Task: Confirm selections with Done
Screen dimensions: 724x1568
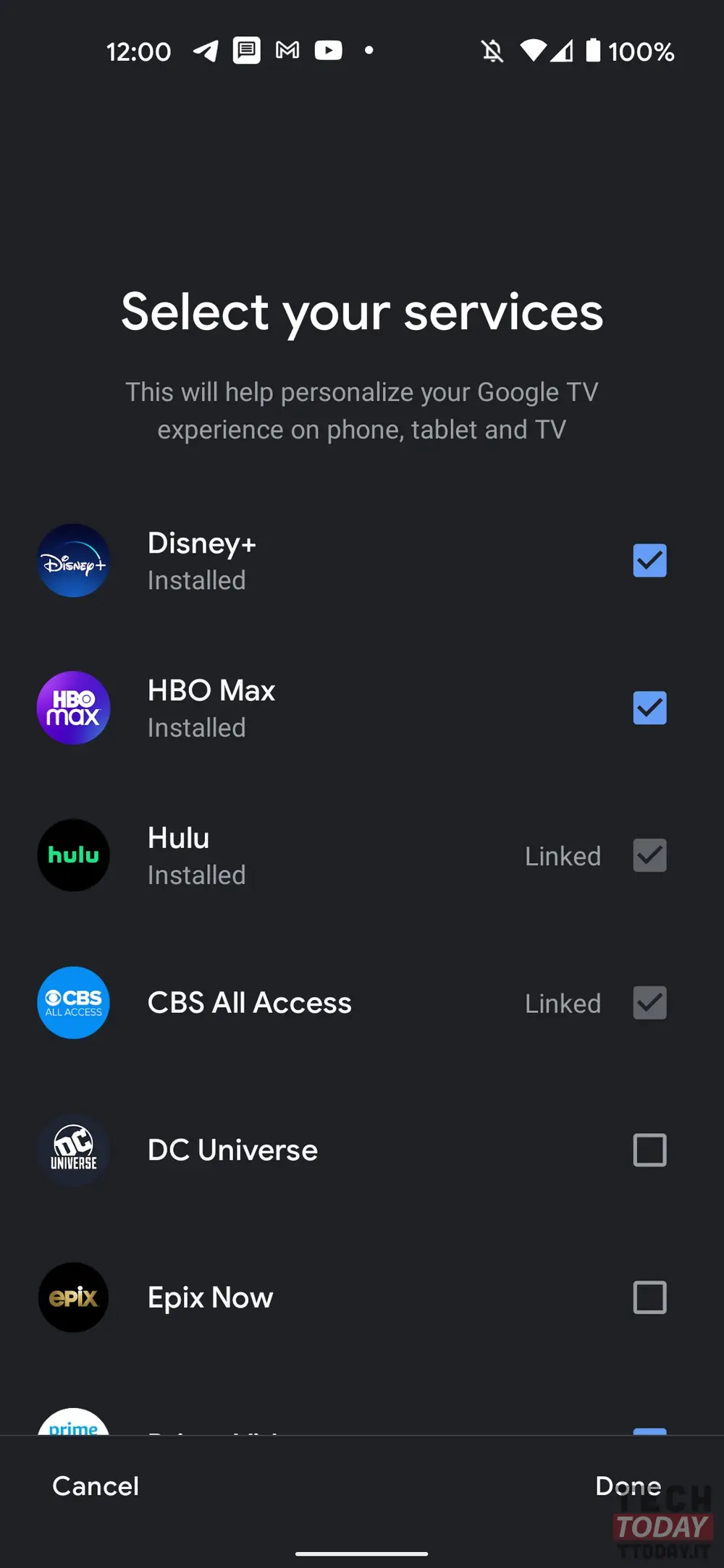Action: click(628, 1486)
